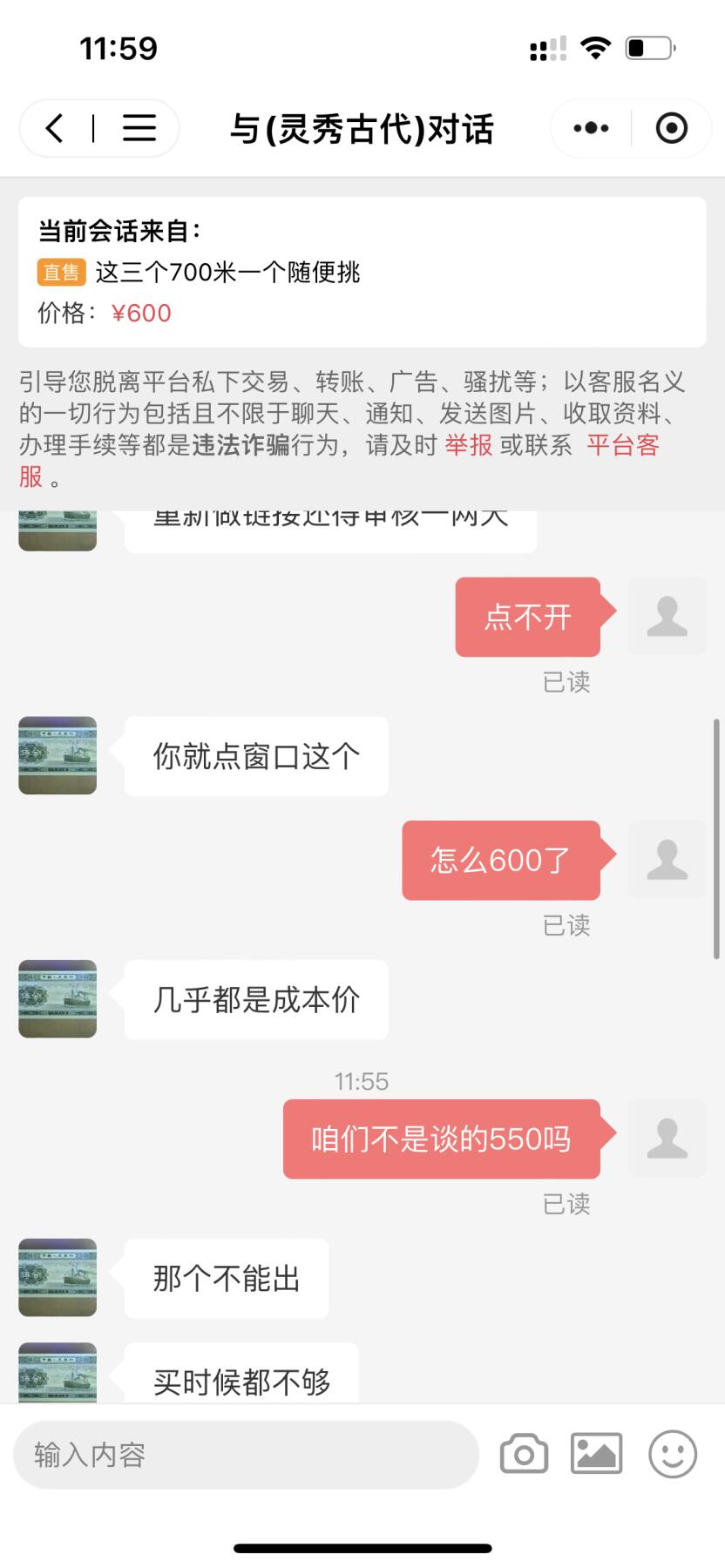Select the message bubble "咱们不是谈的550吗"

[x=440, y=1139]
